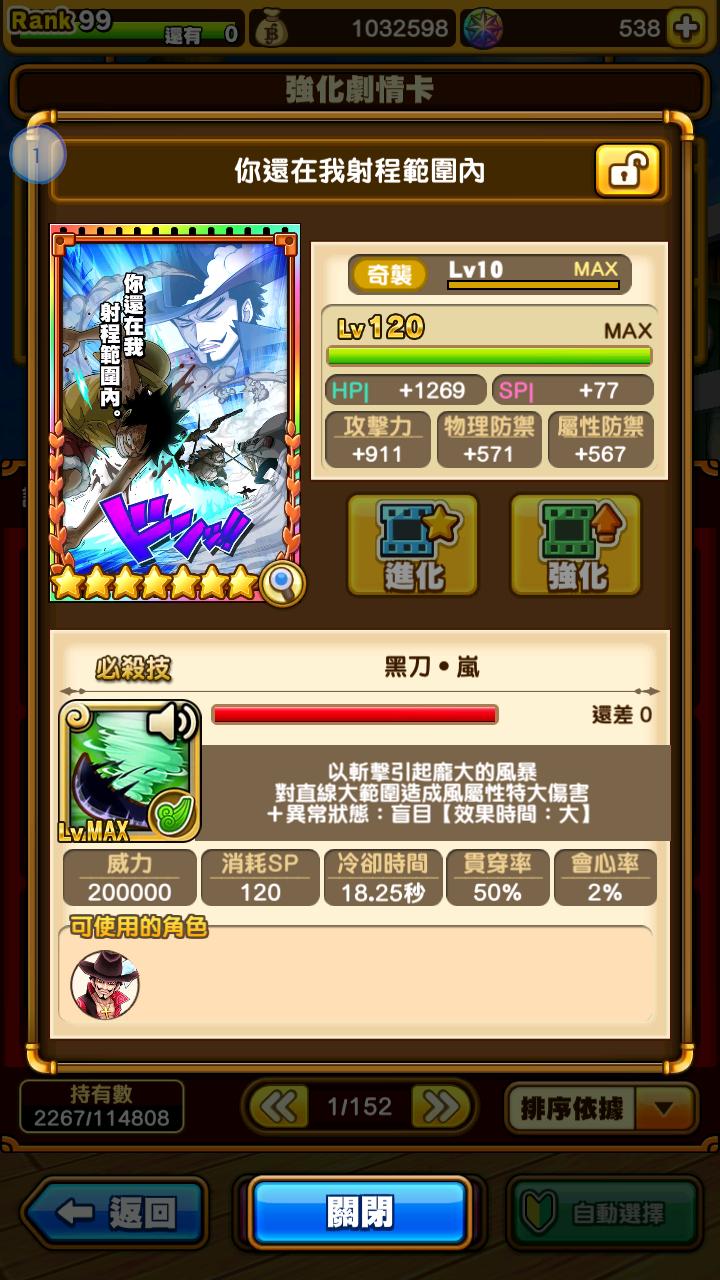
Task: Zoom the card art with magnifier
Action: pos(282,581)
